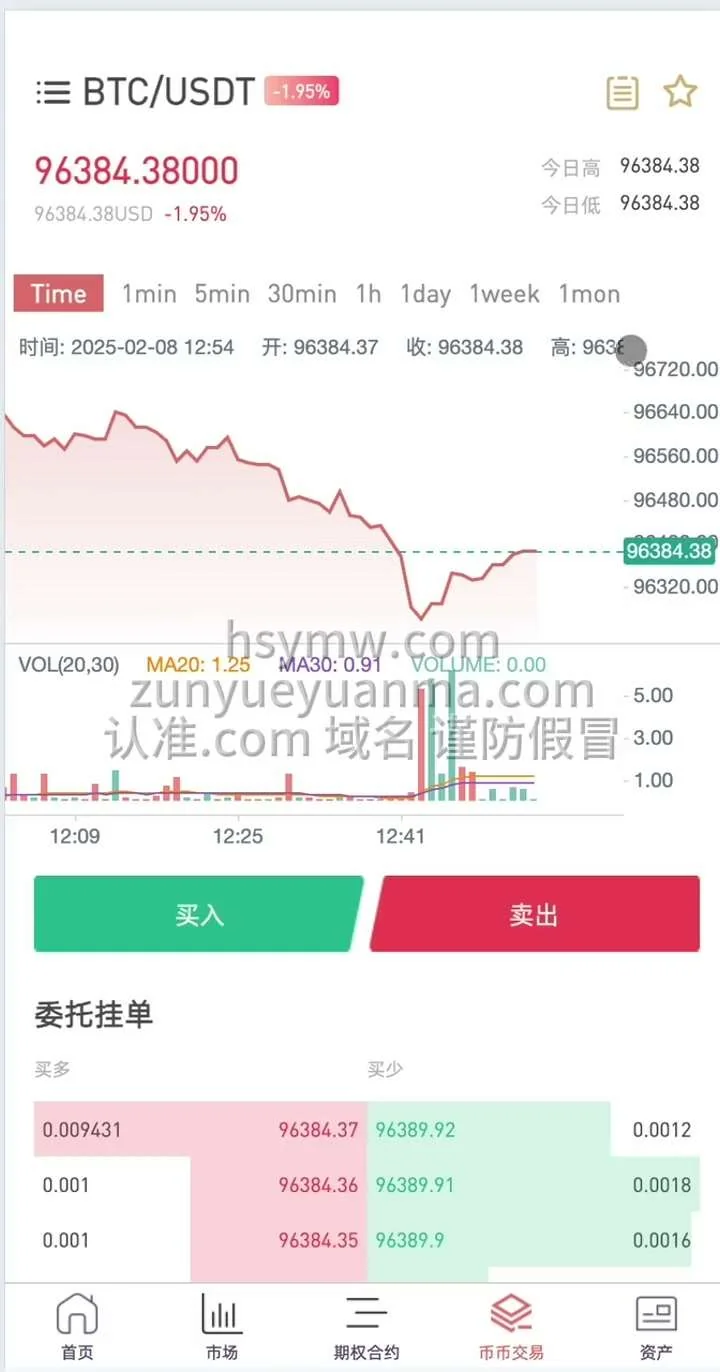The height and width of the screenshot is (1372, 720).
Task: Open the order records clipboard icon
Action: pos(622,93)
